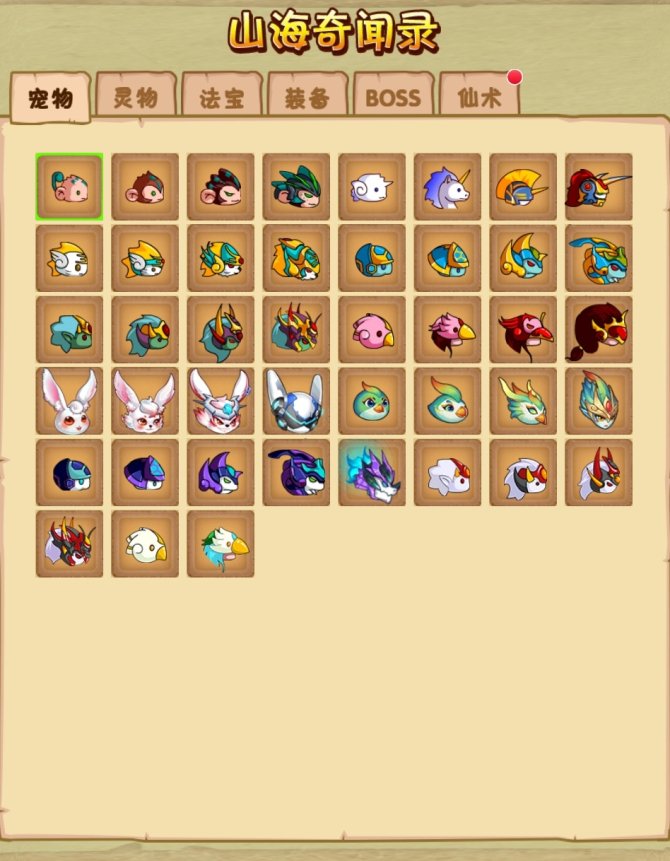Open the glowing purple dragon pet
The width and height of the screenshot is (670, 861).
372,472
